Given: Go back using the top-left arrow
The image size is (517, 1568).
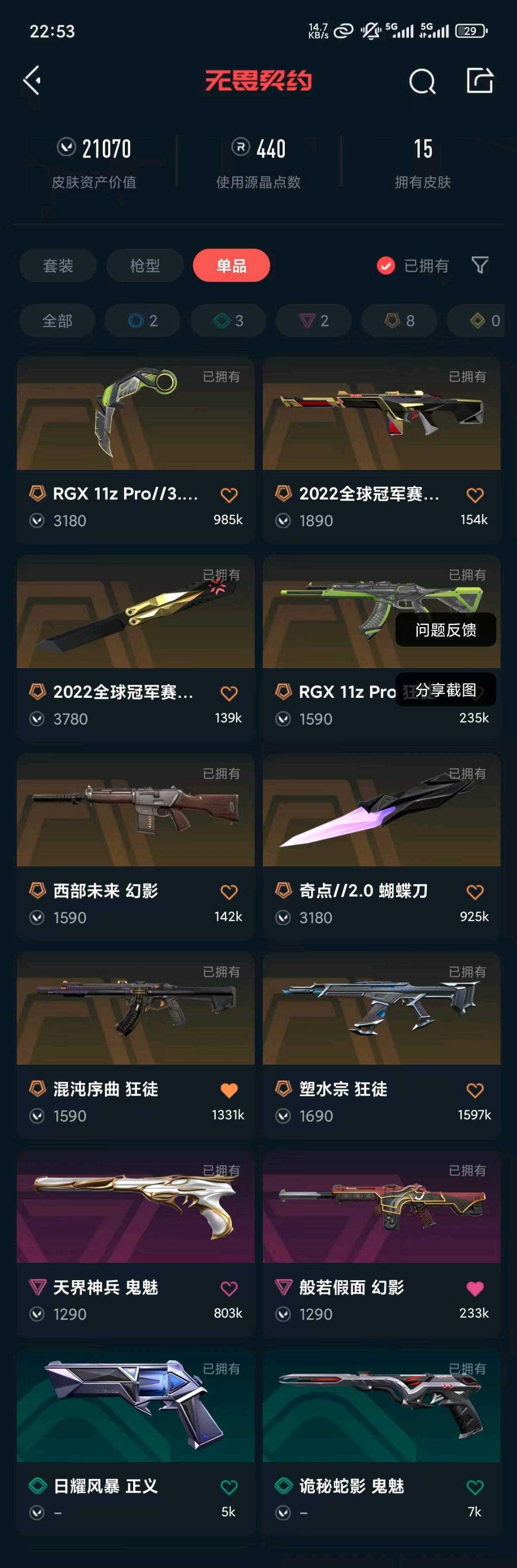Looking at the screenshot, I should pyautogui.click(x=32, y=80).
